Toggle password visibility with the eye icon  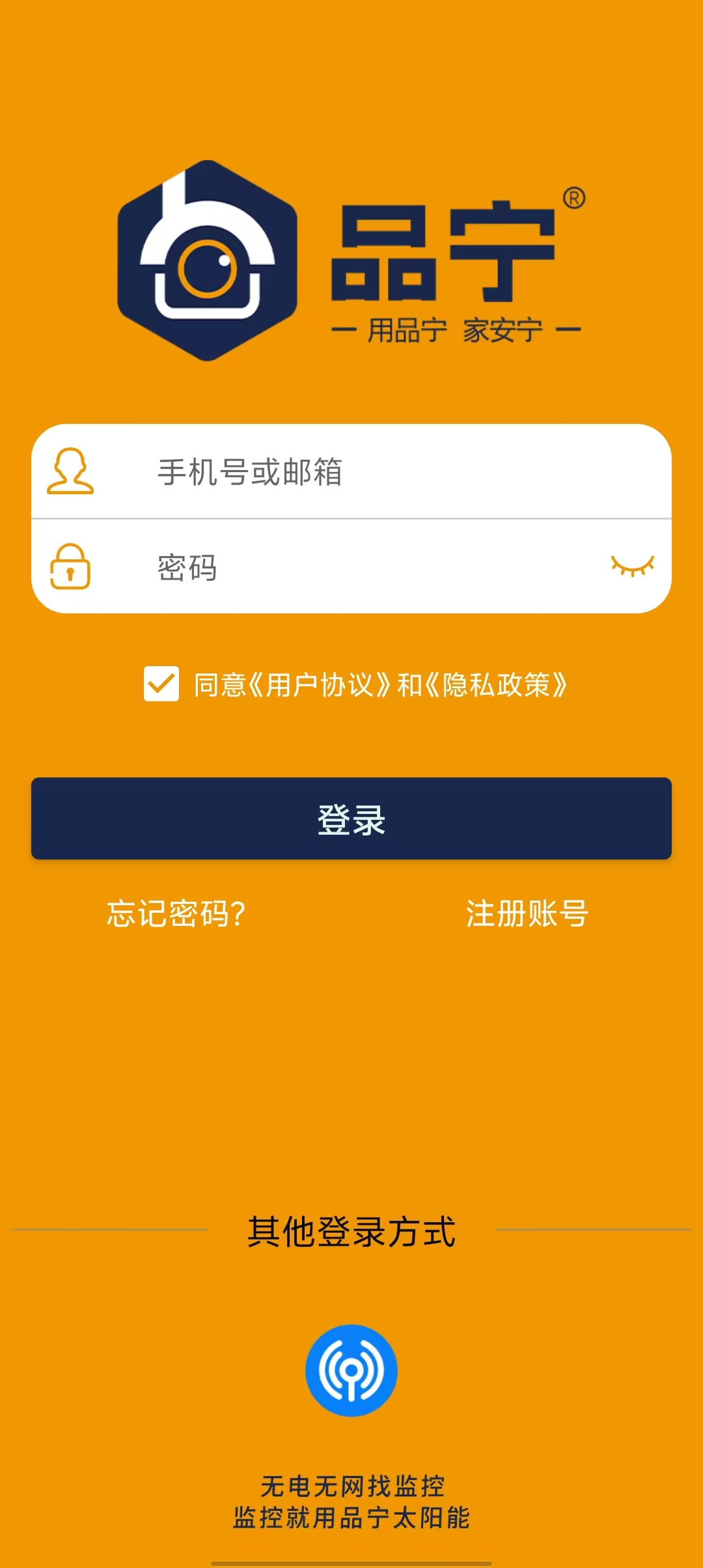632,566
